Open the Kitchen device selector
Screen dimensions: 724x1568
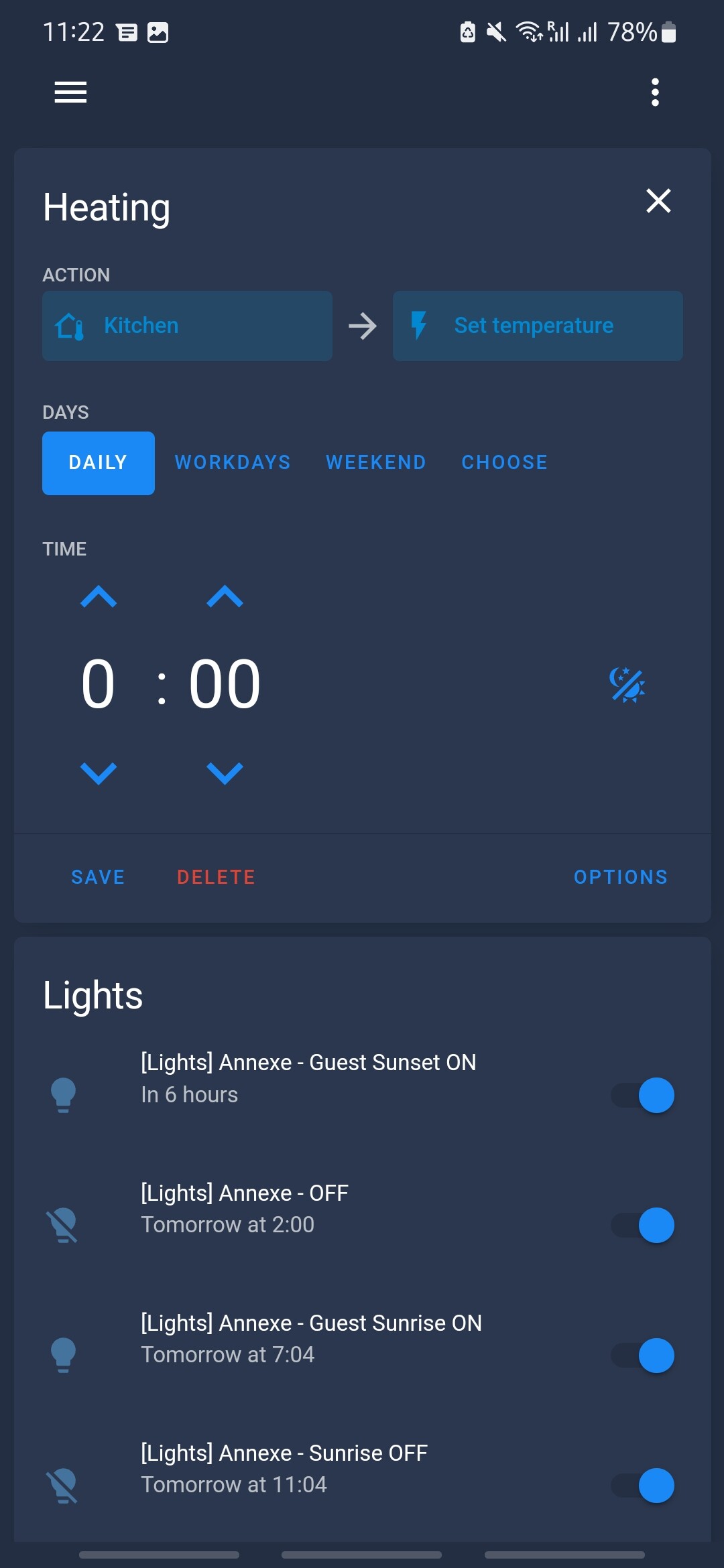point(187,326)
